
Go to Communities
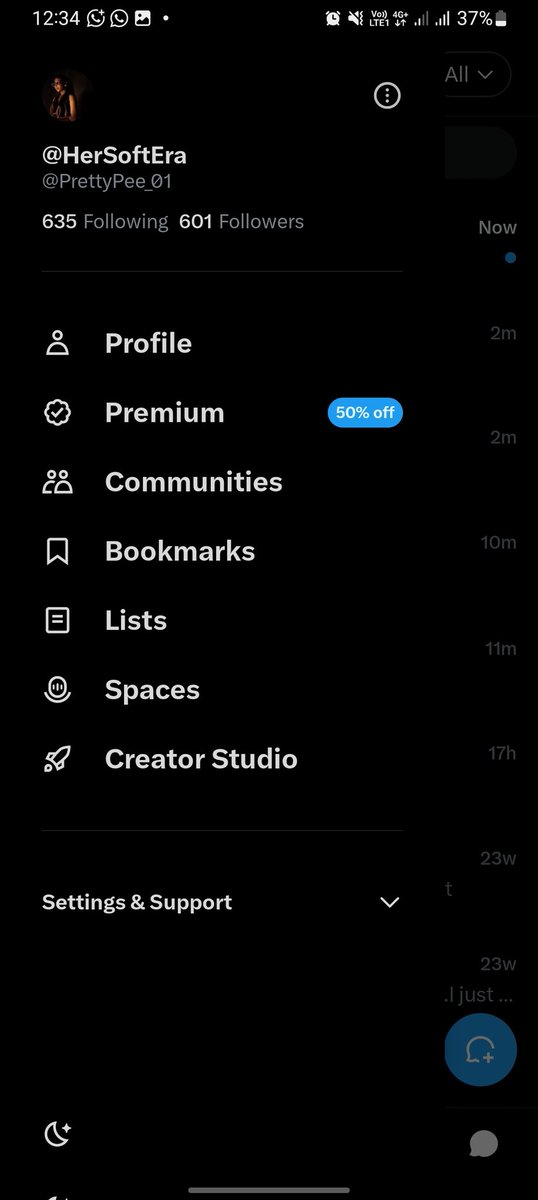tap(222, 482)
